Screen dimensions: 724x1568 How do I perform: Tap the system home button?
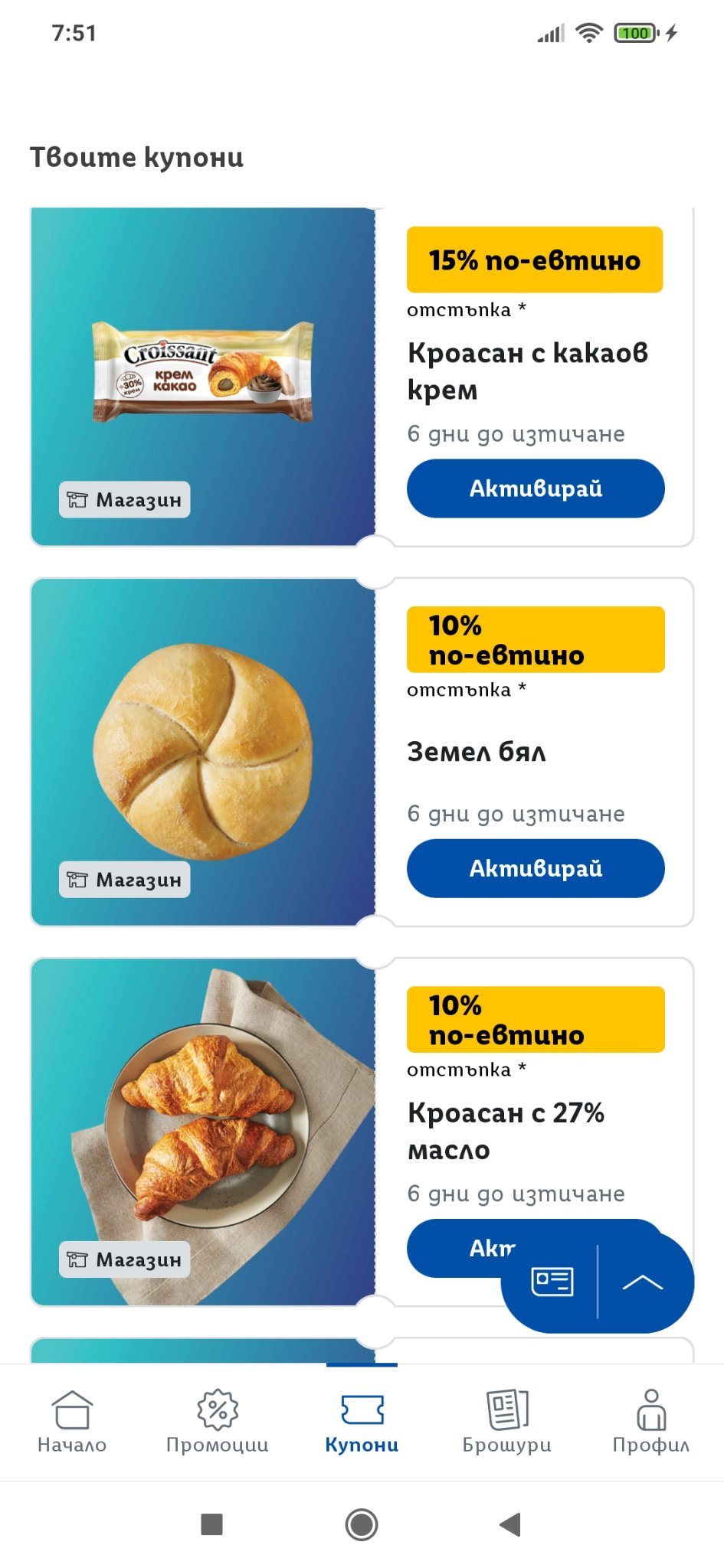(x=362, y=1524)
